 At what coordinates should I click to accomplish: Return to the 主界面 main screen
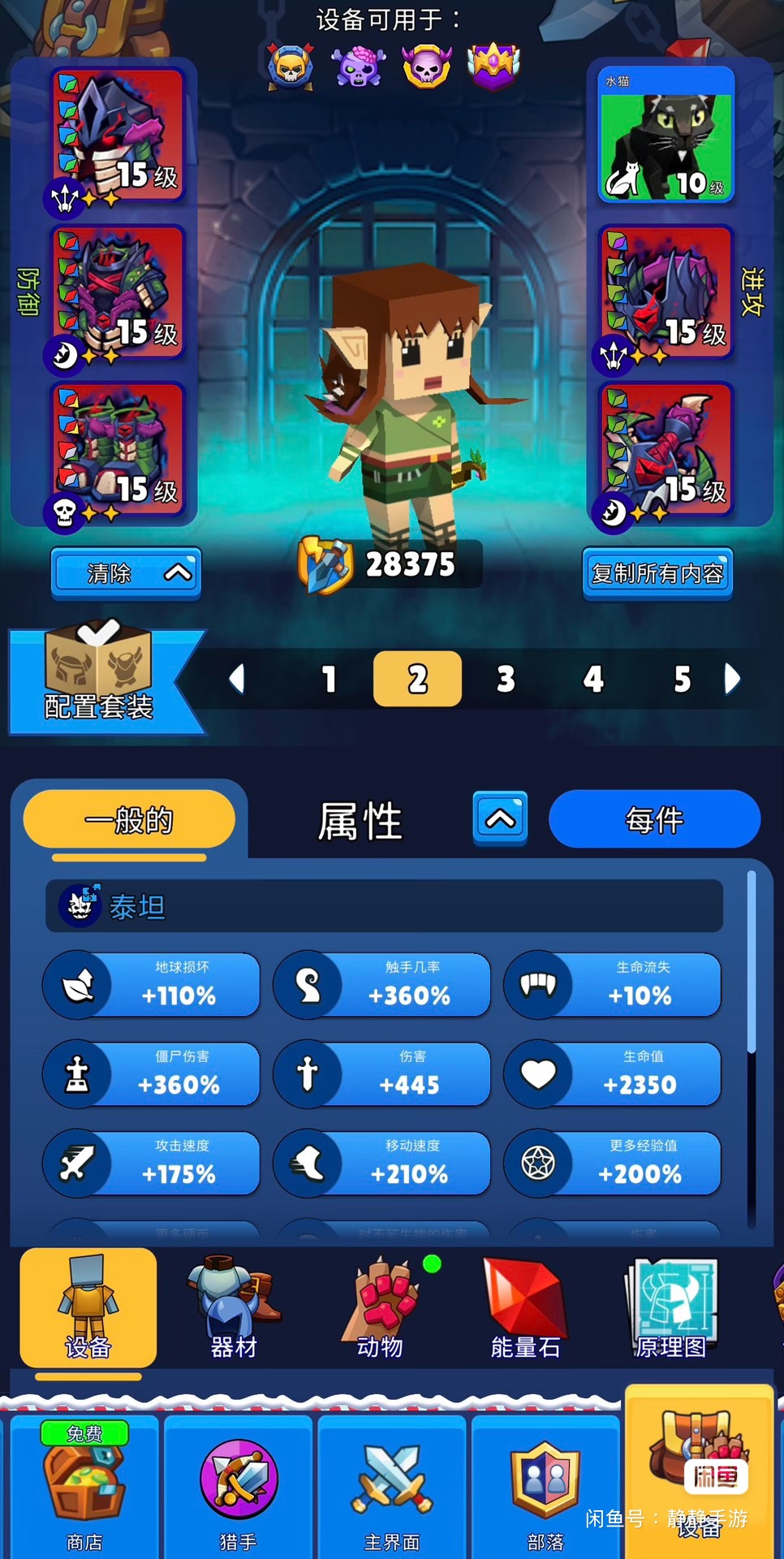pos(392,1488)
